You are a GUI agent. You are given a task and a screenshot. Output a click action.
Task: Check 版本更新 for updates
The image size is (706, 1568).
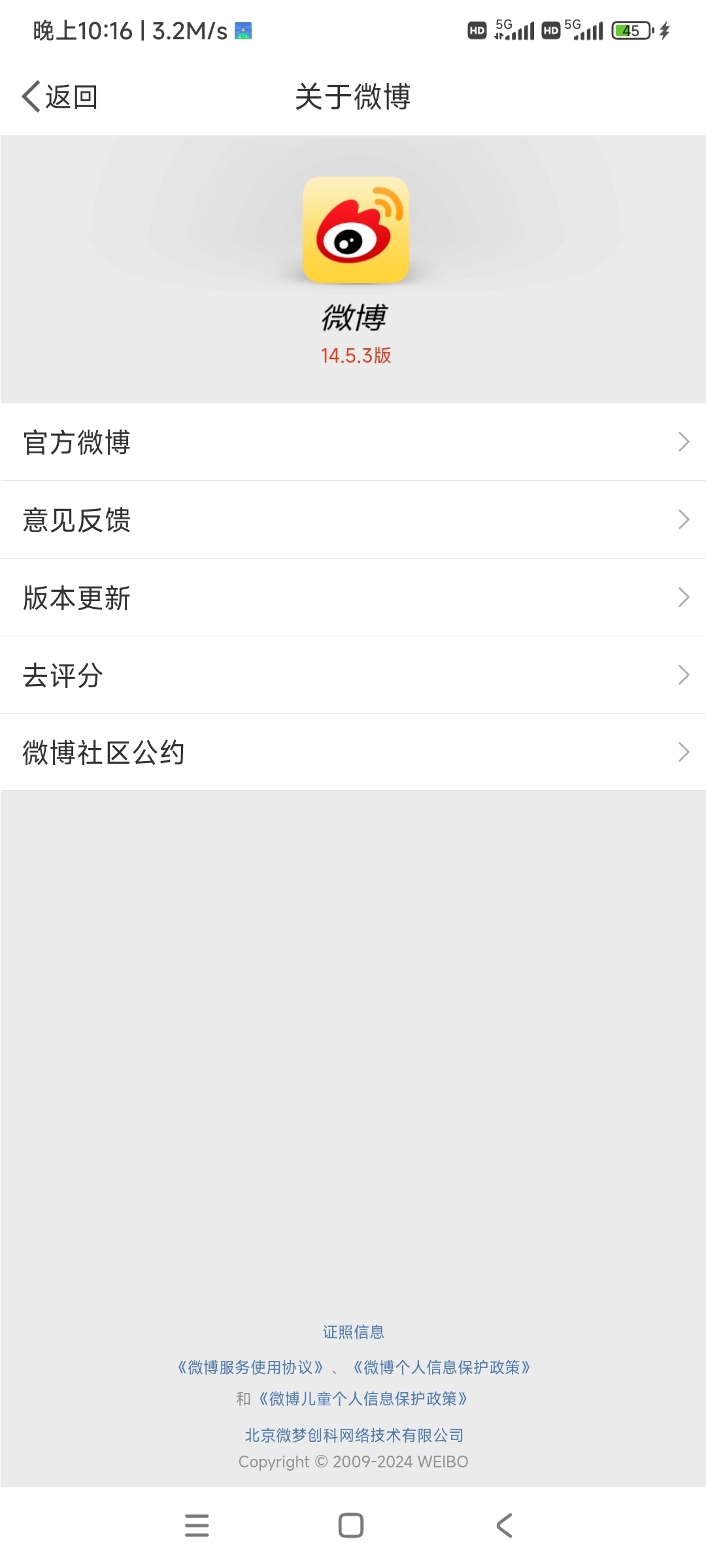coord(353,598)
